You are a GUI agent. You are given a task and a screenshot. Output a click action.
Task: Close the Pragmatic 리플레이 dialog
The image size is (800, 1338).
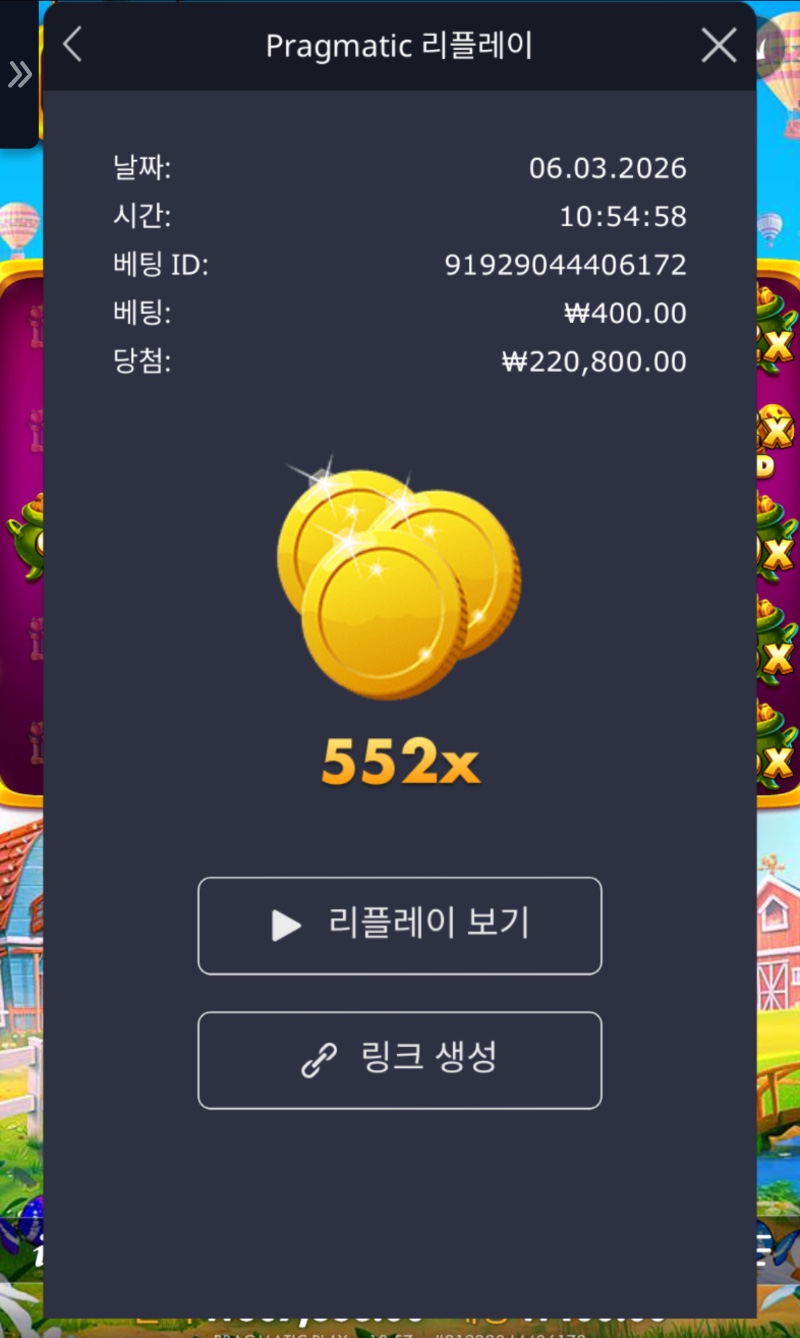(718, 45)
